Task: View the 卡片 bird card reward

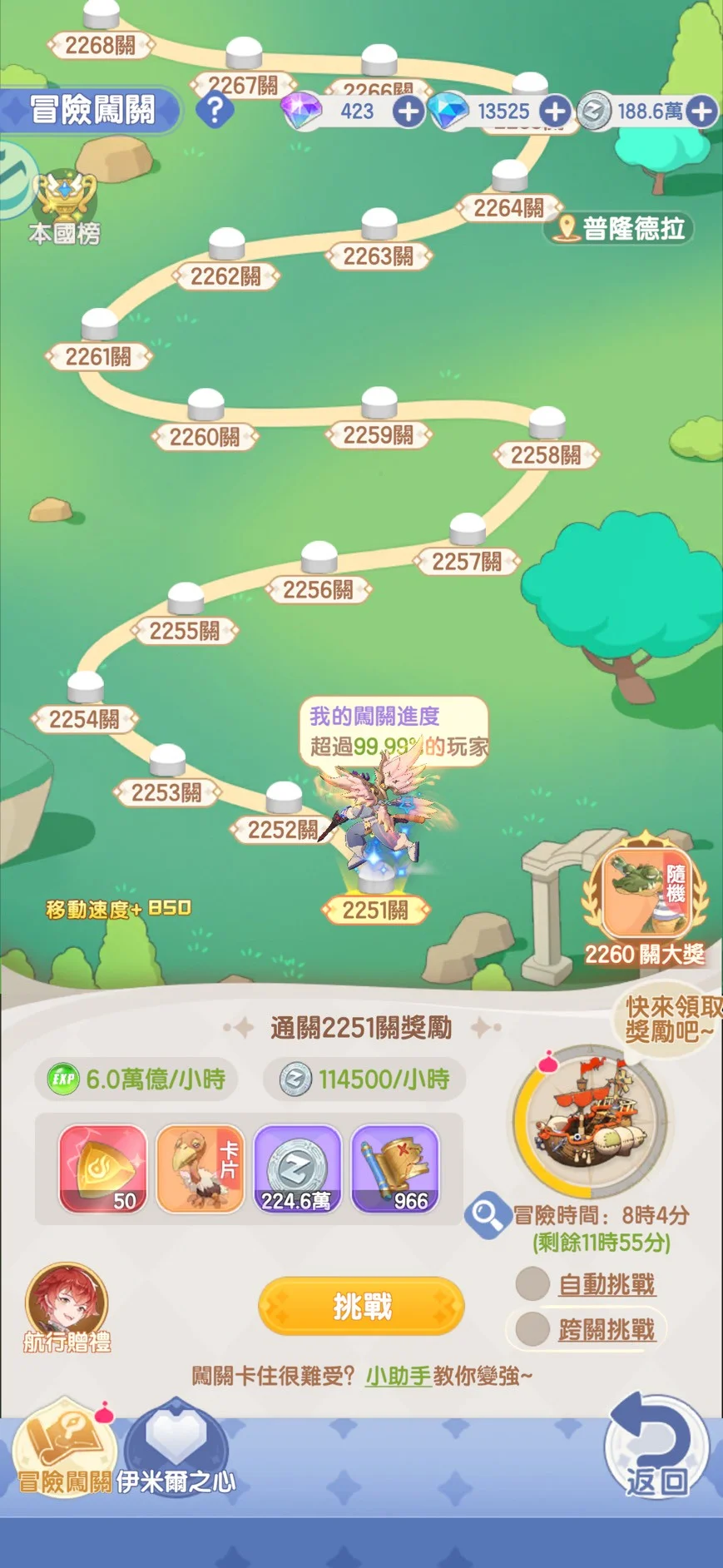Action: 201,1168
